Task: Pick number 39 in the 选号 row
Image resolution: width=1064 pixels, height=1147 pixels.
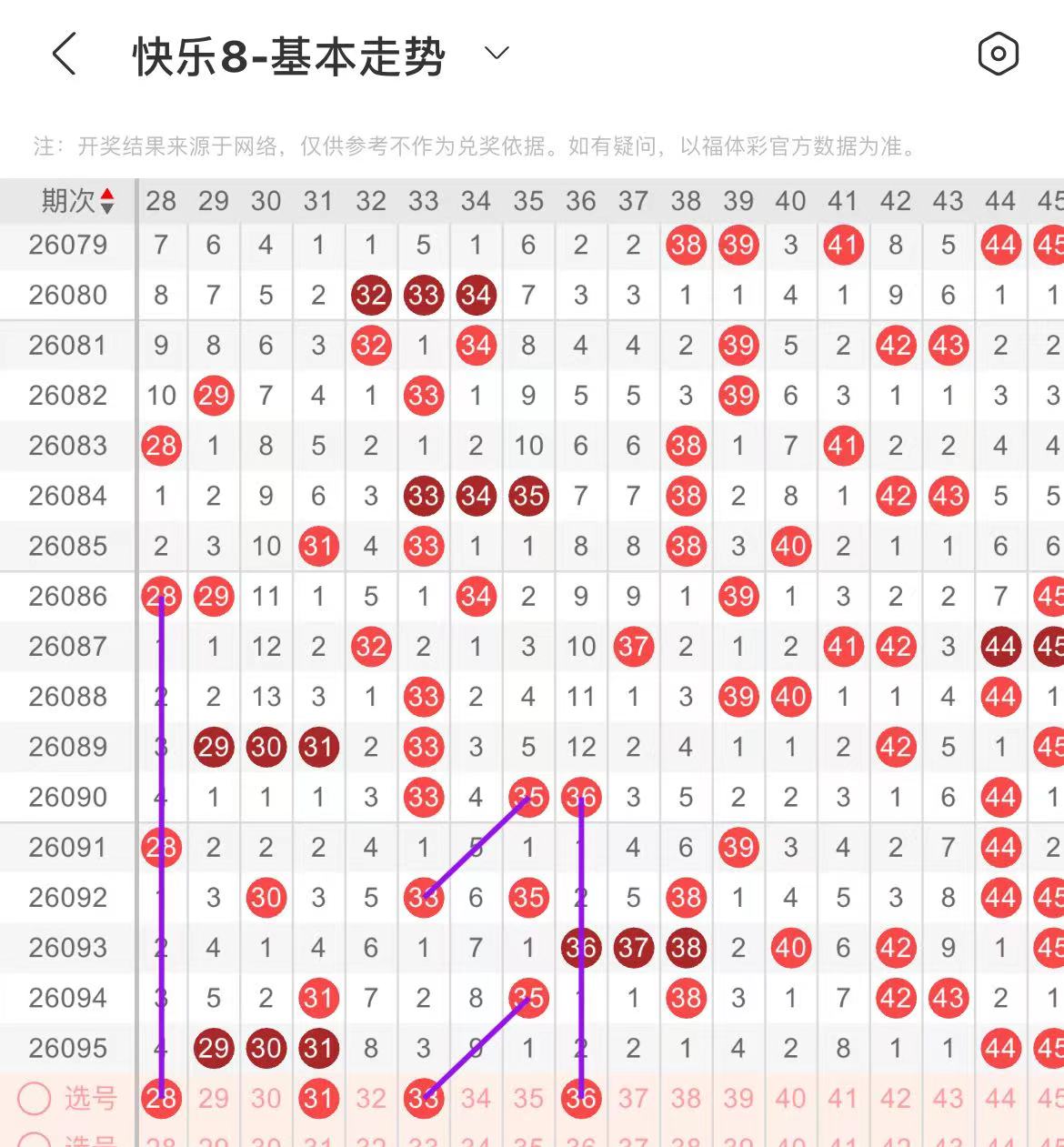Action: pos(738,1099)
